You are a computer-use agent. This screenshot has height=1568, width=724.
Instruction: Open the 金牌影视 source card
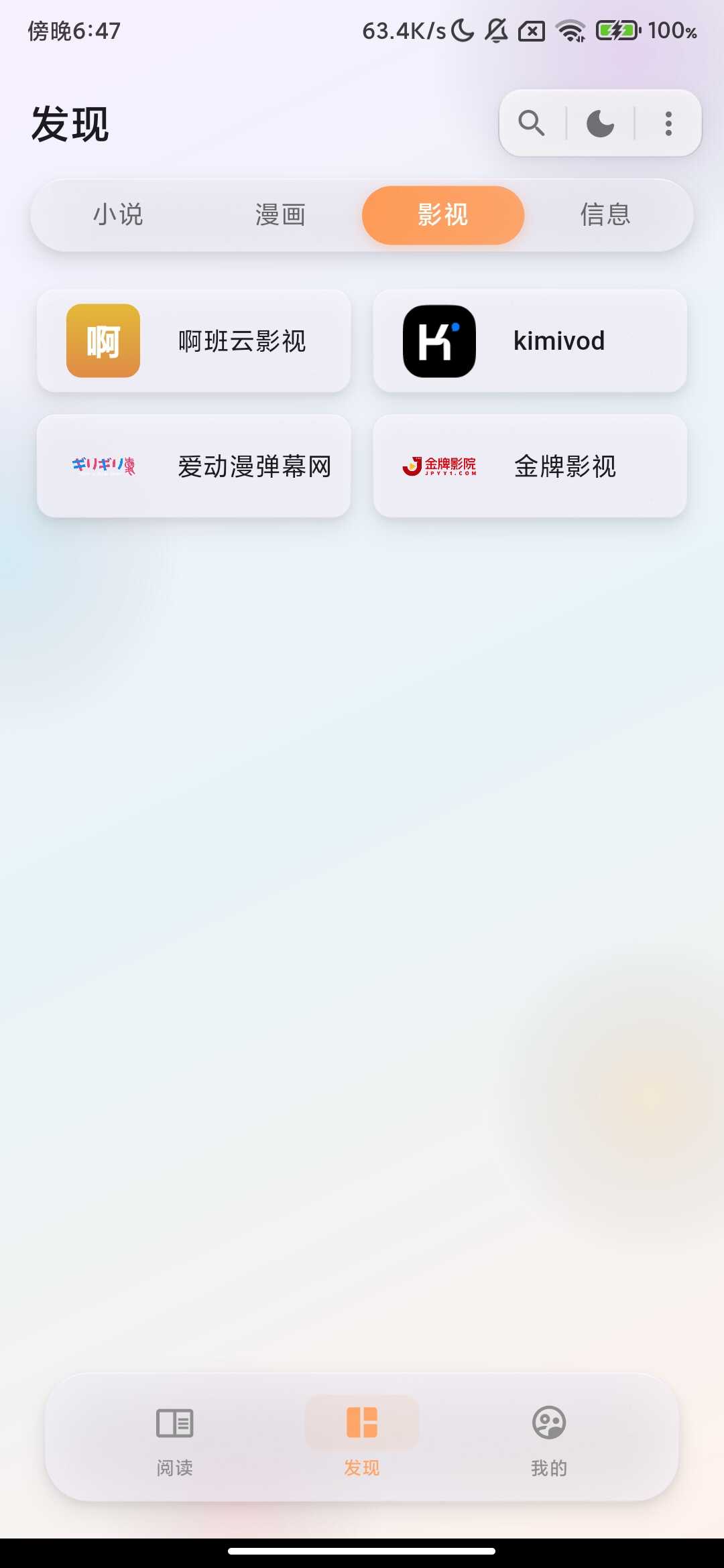(x=530, y=466)
